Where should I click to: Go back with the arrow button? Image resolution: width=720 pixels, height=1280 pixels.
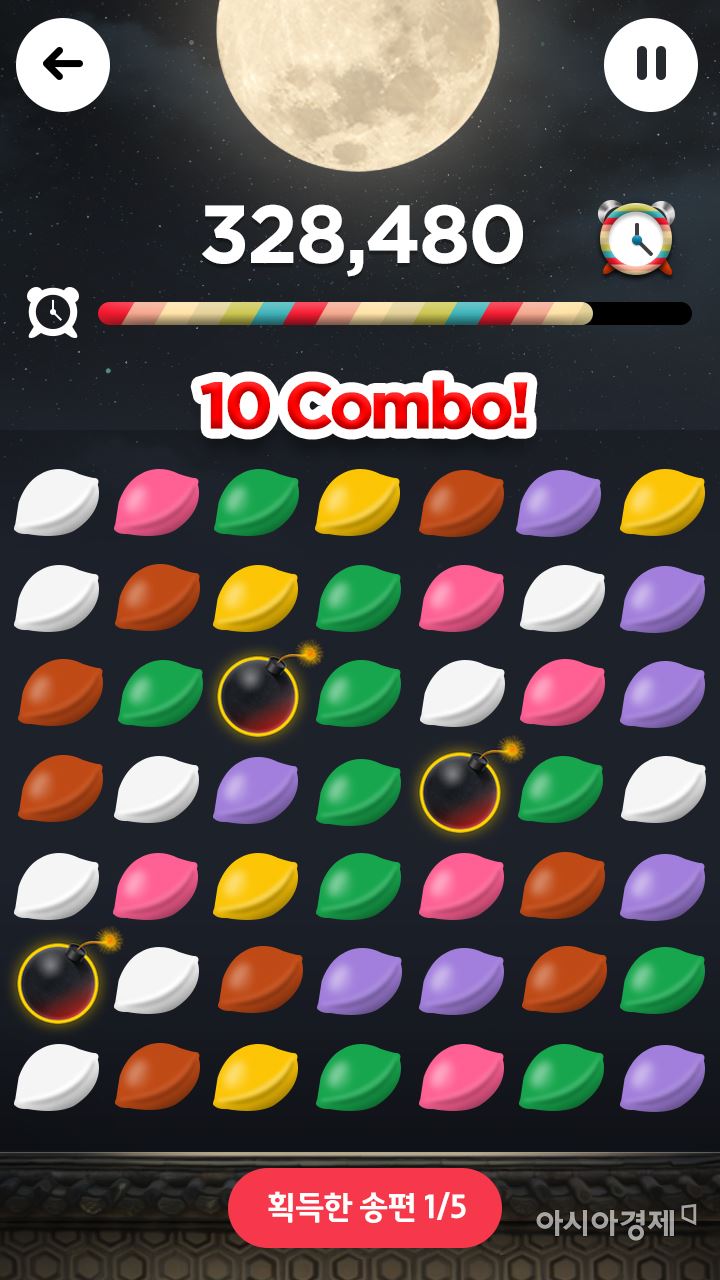click(x=63, y=65)
